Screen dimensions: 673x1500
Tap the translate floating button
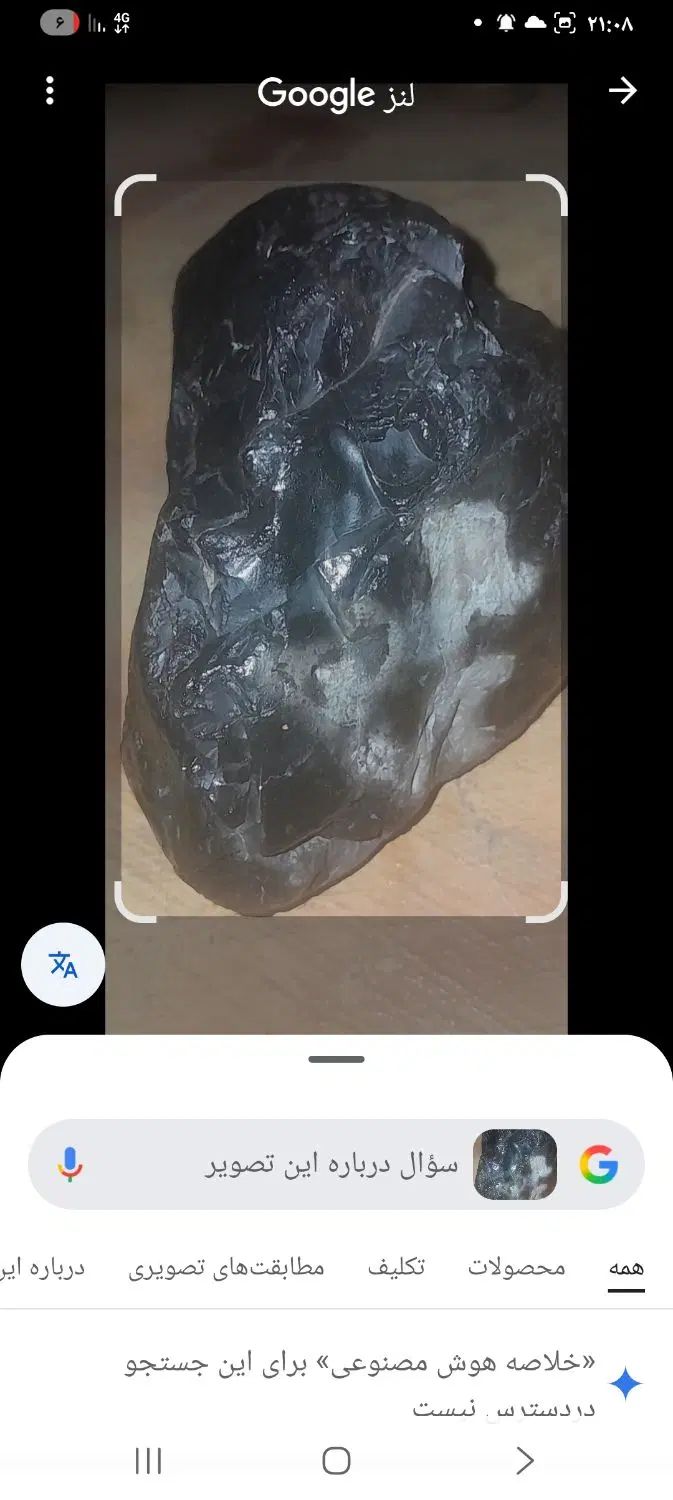coord(63,965)
